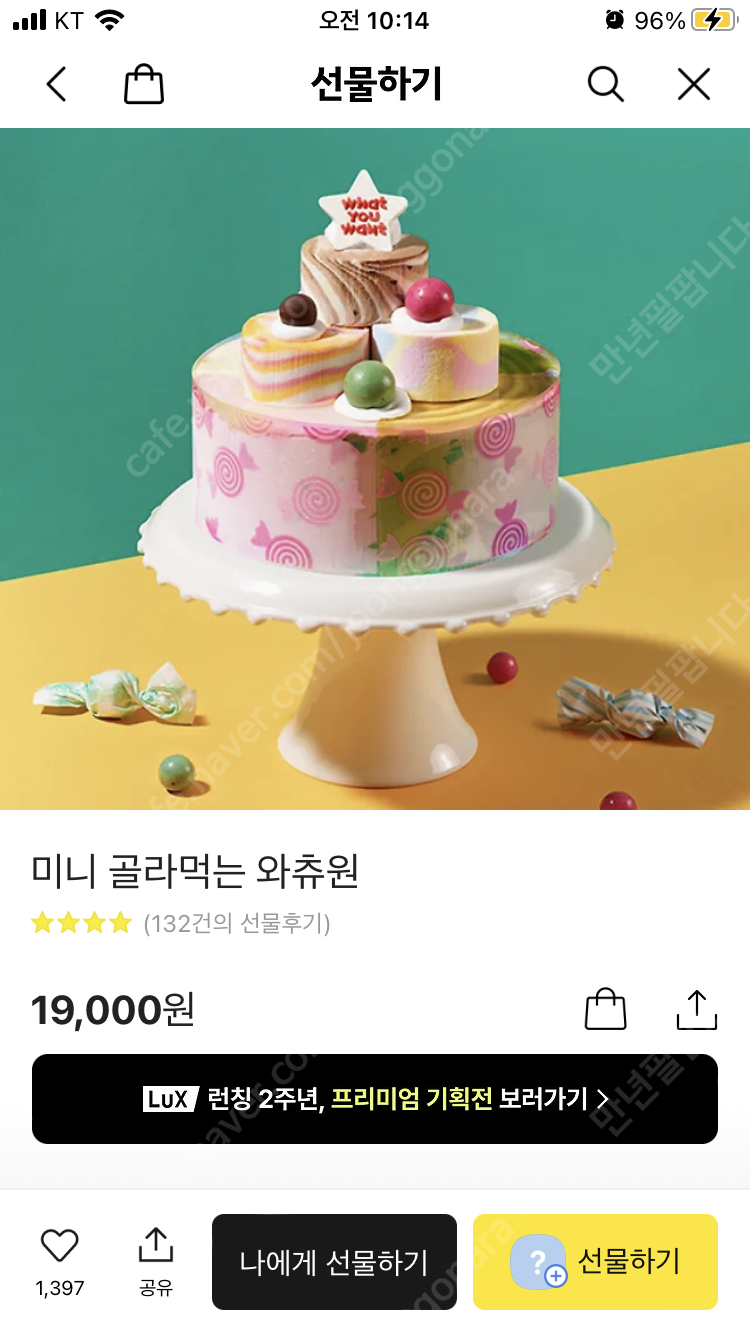This screenshot has width=750, height=1334.
Task: Tap the 공유 share button
Action: tap(155, 1260)
